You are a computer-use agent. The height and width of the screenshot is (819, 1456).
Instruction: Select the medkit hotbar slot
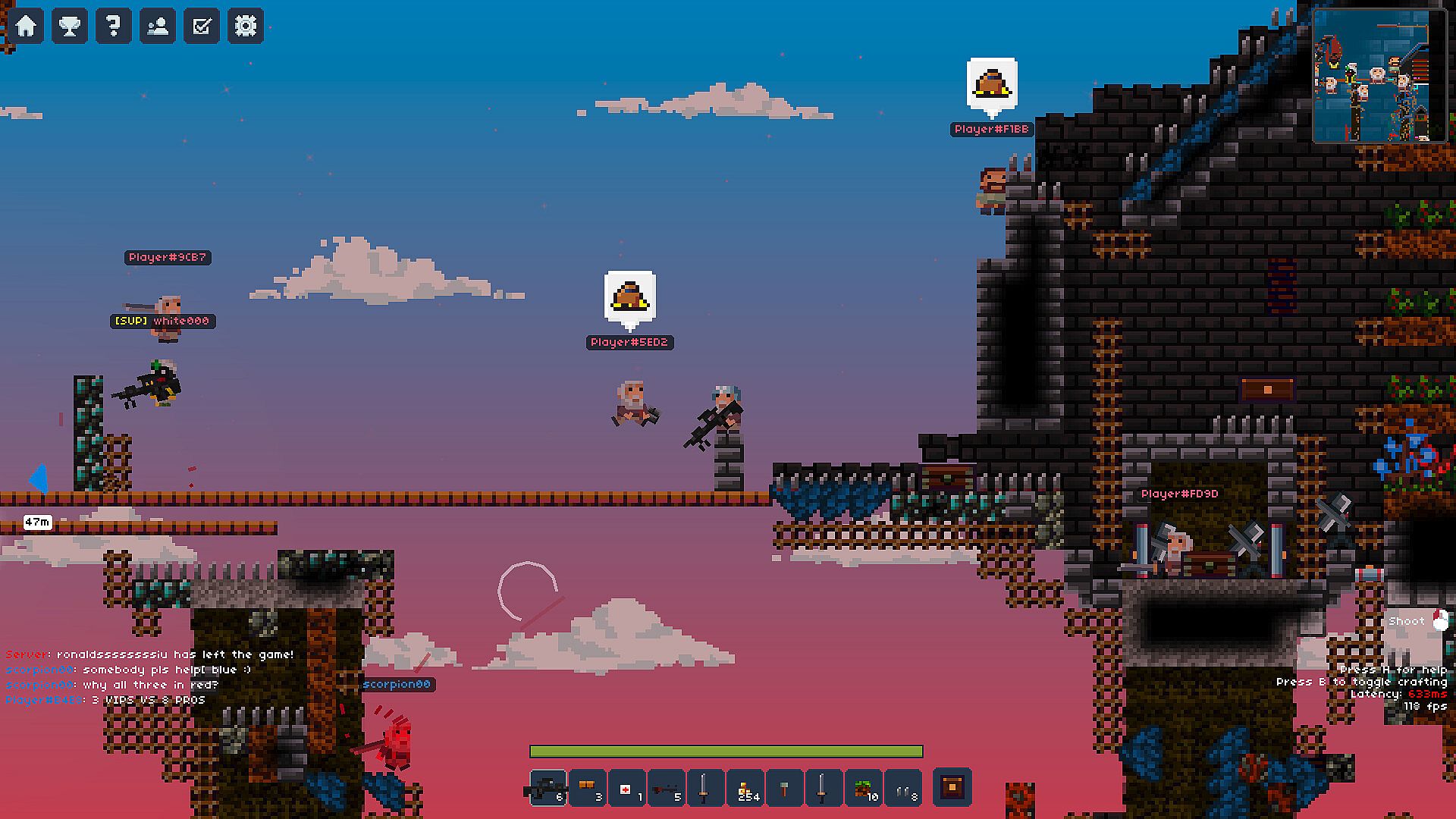click(x=626, y=789)
